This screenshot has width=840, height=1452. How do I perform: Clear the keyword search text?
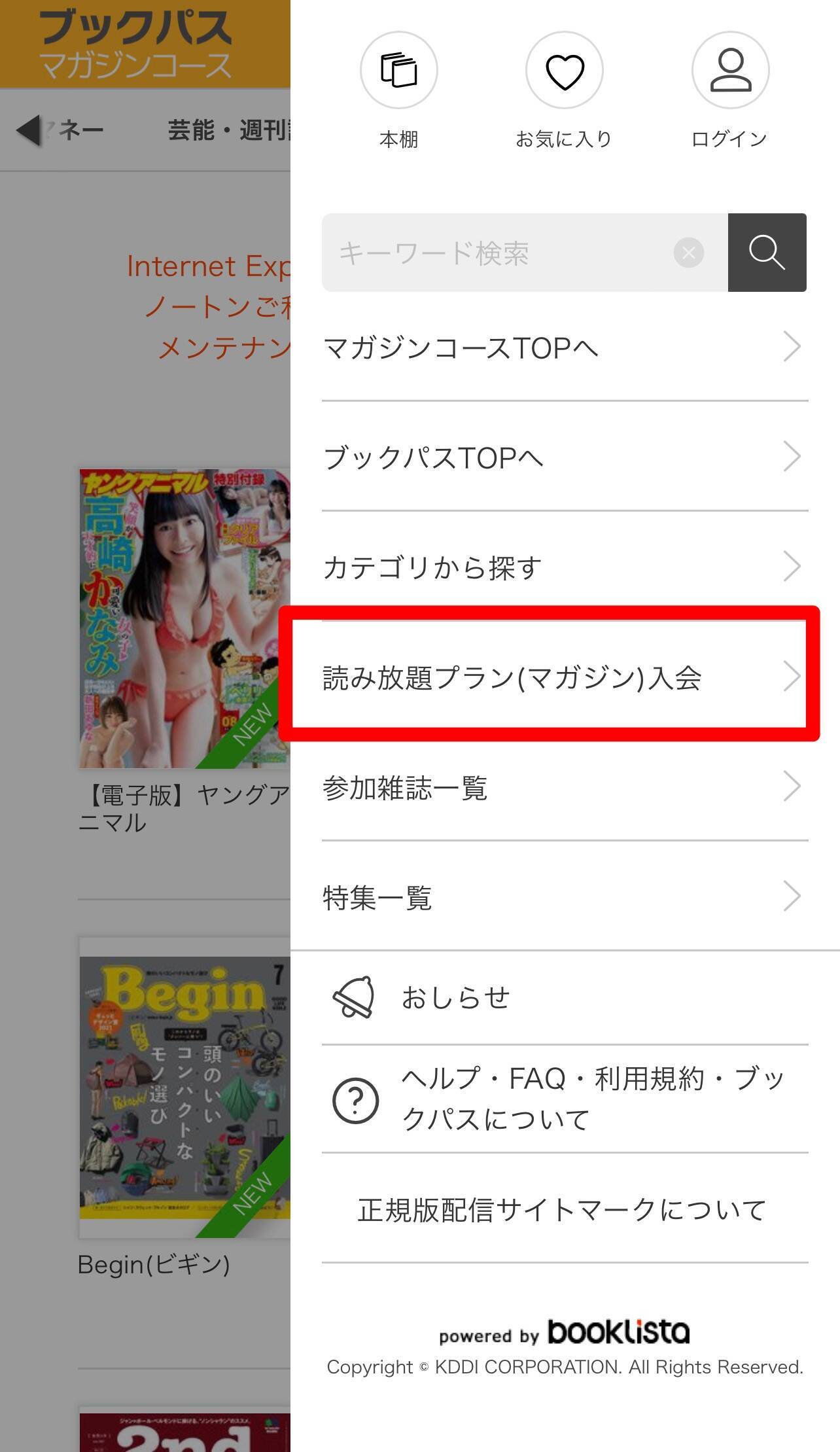(x=688, y=253)
